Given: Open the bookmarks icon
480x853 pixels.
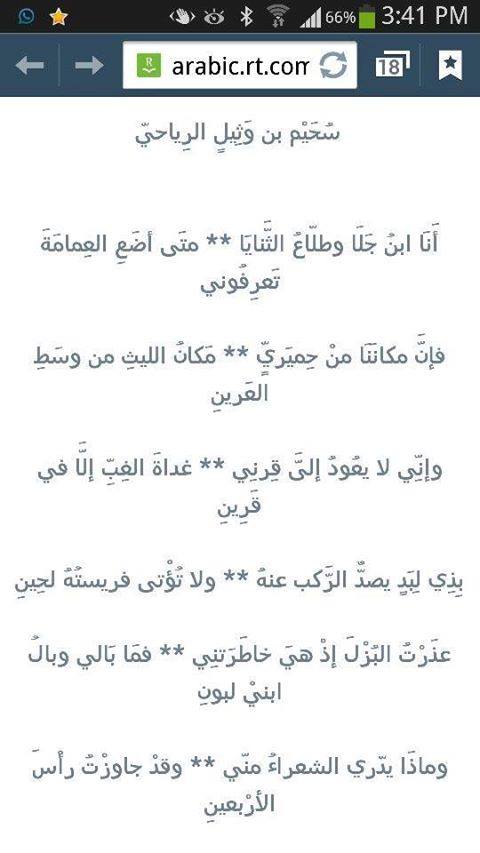Looking at the screenshot, I should pos(451,65).
